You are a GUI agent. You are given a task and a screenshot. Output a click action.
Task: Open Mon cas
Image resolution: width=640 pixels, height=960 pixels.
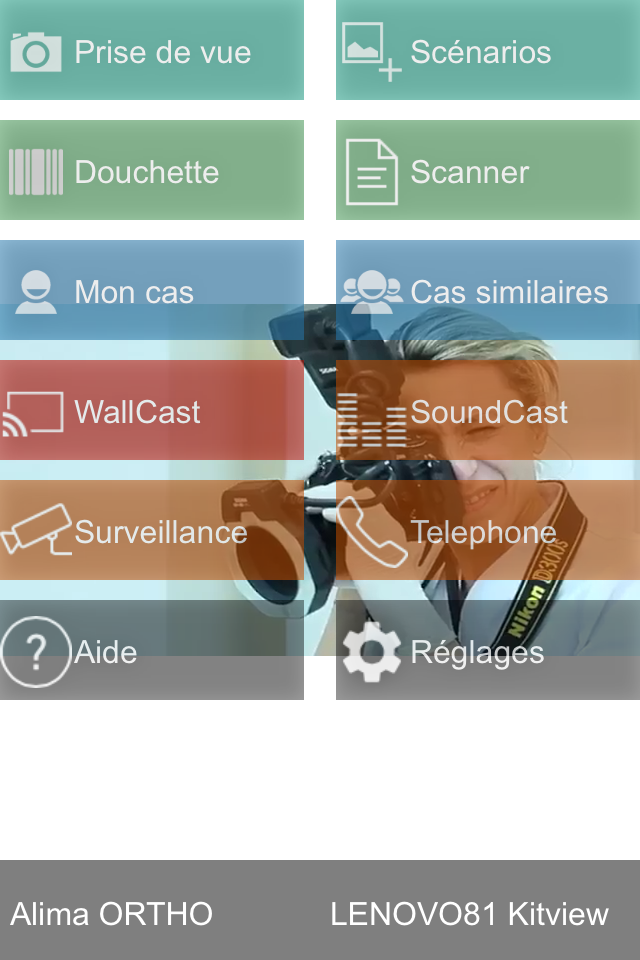point(151,291)
